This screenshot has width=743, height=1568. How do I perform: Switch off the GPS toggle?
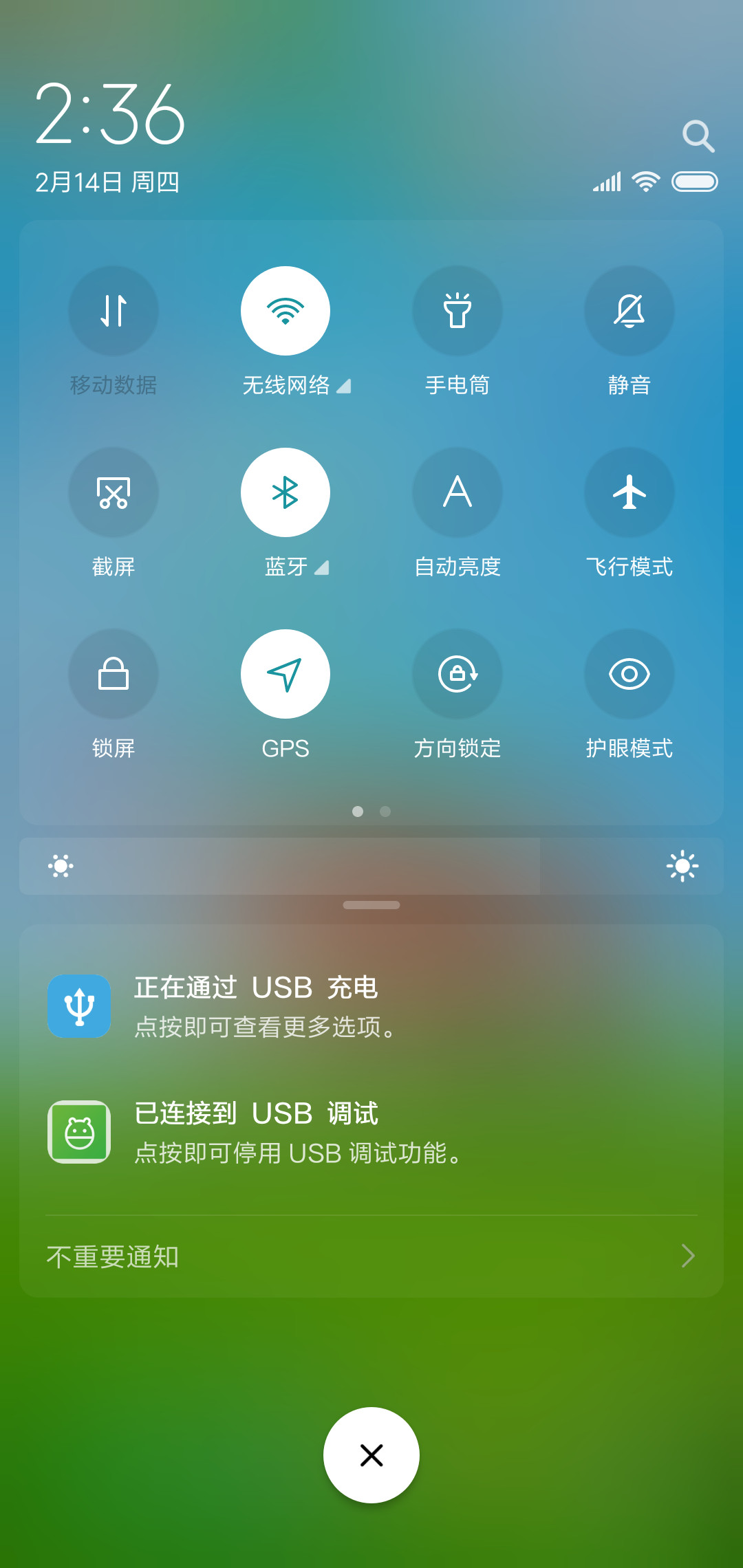coord(286,674)
